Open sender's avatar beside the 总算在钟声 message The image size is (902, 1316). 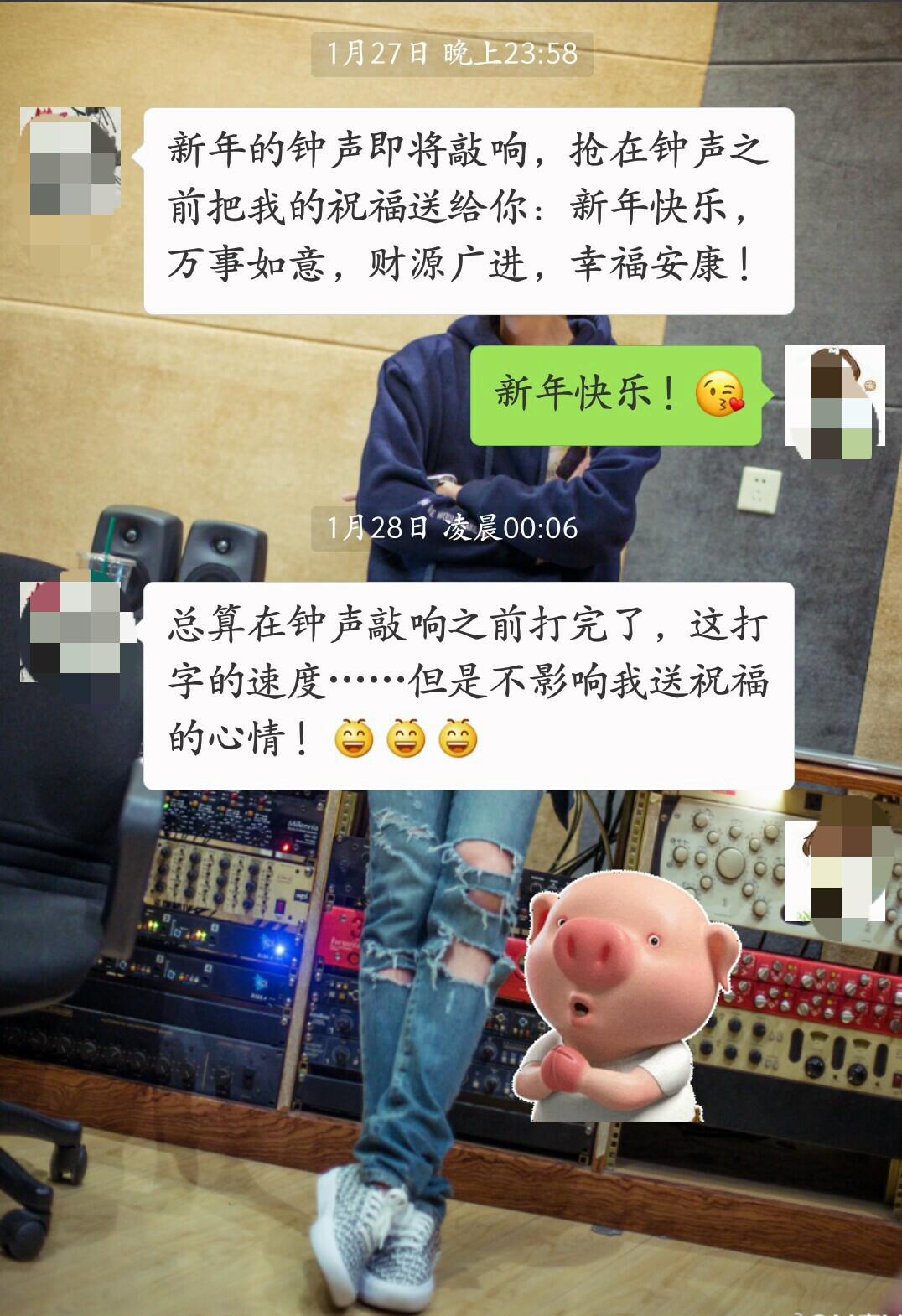click(x=70, y=631)
